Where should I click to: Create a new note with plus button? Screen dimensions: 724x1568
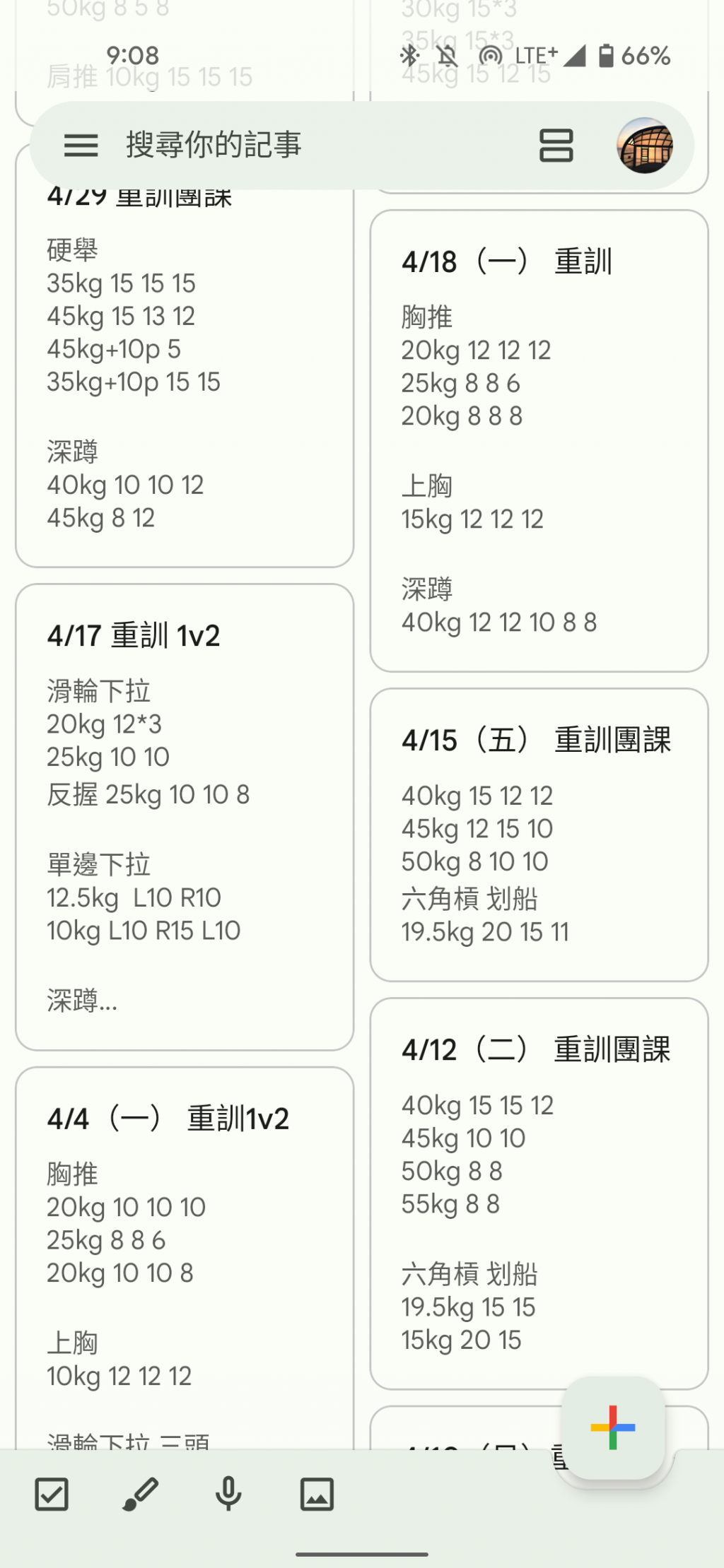(613, 1427)
